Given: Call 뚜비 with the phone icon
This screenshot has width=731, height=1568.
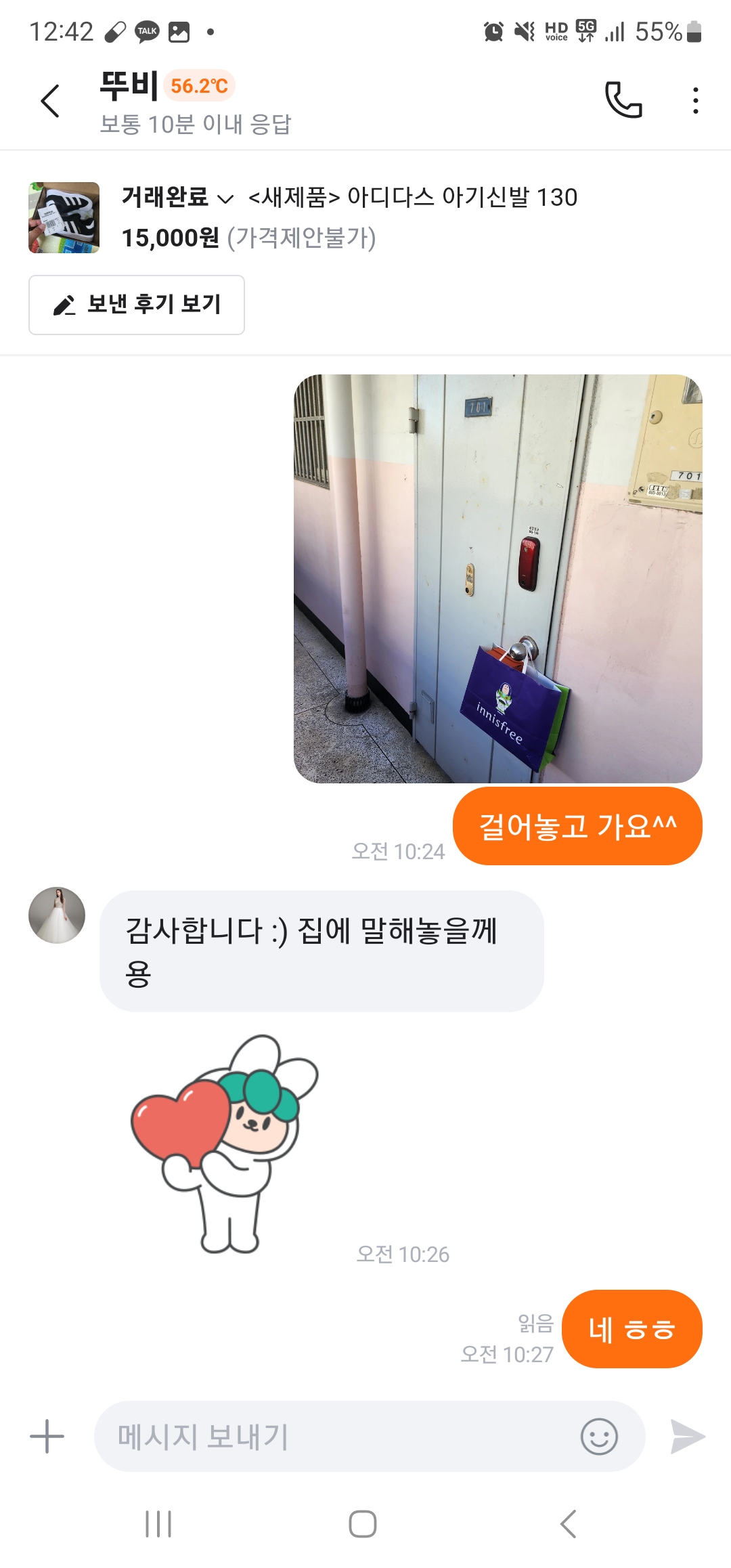Looking at the screenshot, I should tap(623, 100).
